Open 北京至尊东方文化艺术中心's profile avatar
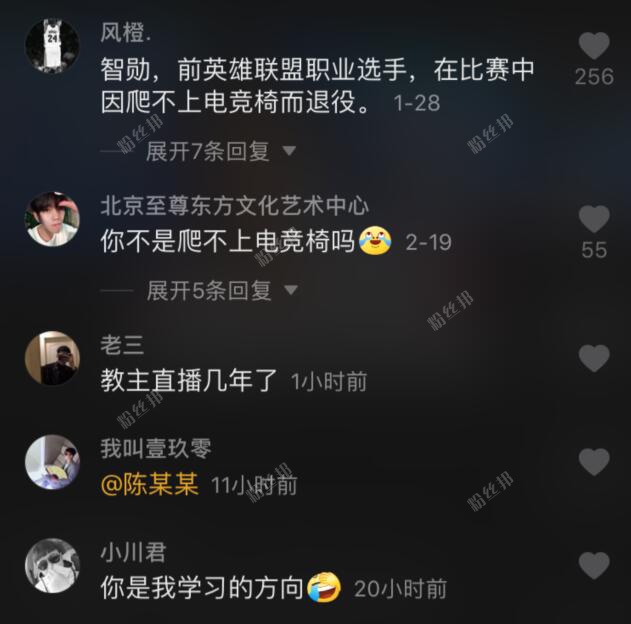This screenshot has height=624, width=631. tap(52, 219)
